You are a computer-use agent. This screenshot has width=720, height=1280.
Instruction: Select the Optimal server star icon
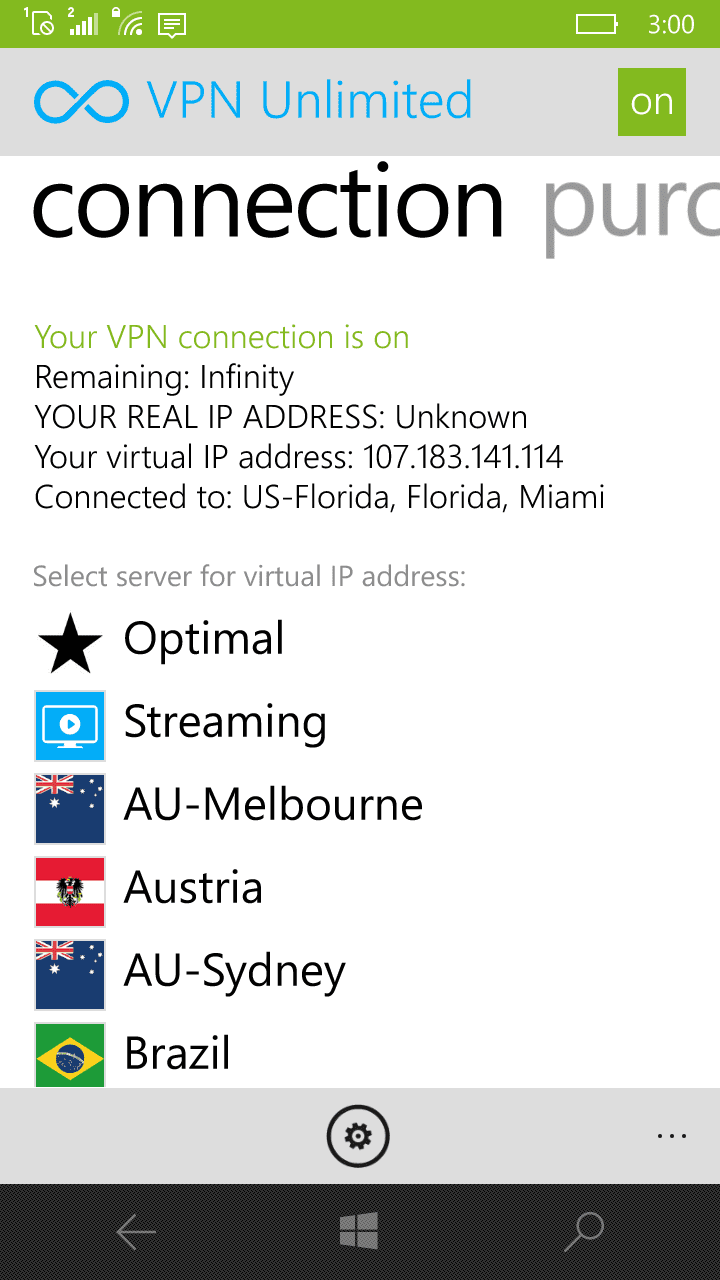(69, 640)
